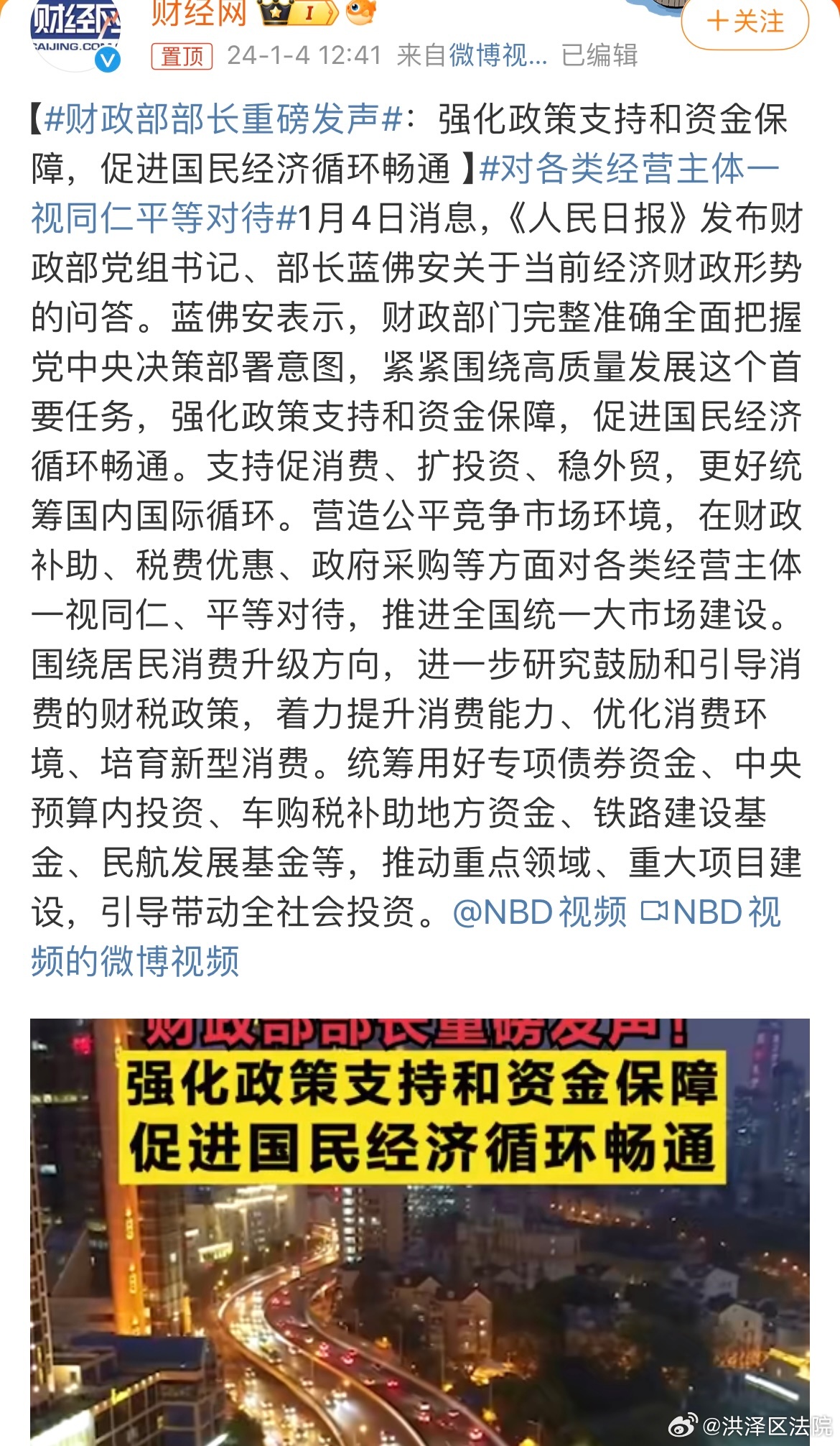Open 财经网's profile avatar
Viewport: 840px width, 1446px height.
(x=75, y=29)
